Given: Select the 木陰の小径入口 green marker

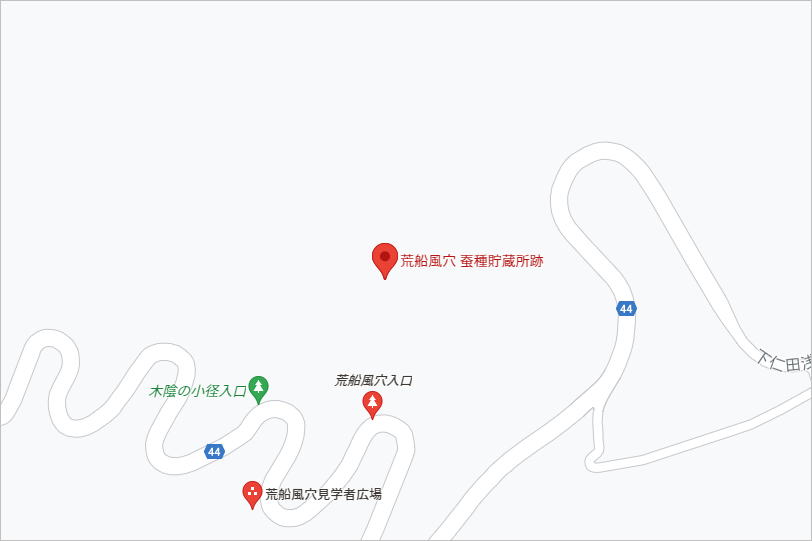Looking at the screenshot, I should pos(259,387).
